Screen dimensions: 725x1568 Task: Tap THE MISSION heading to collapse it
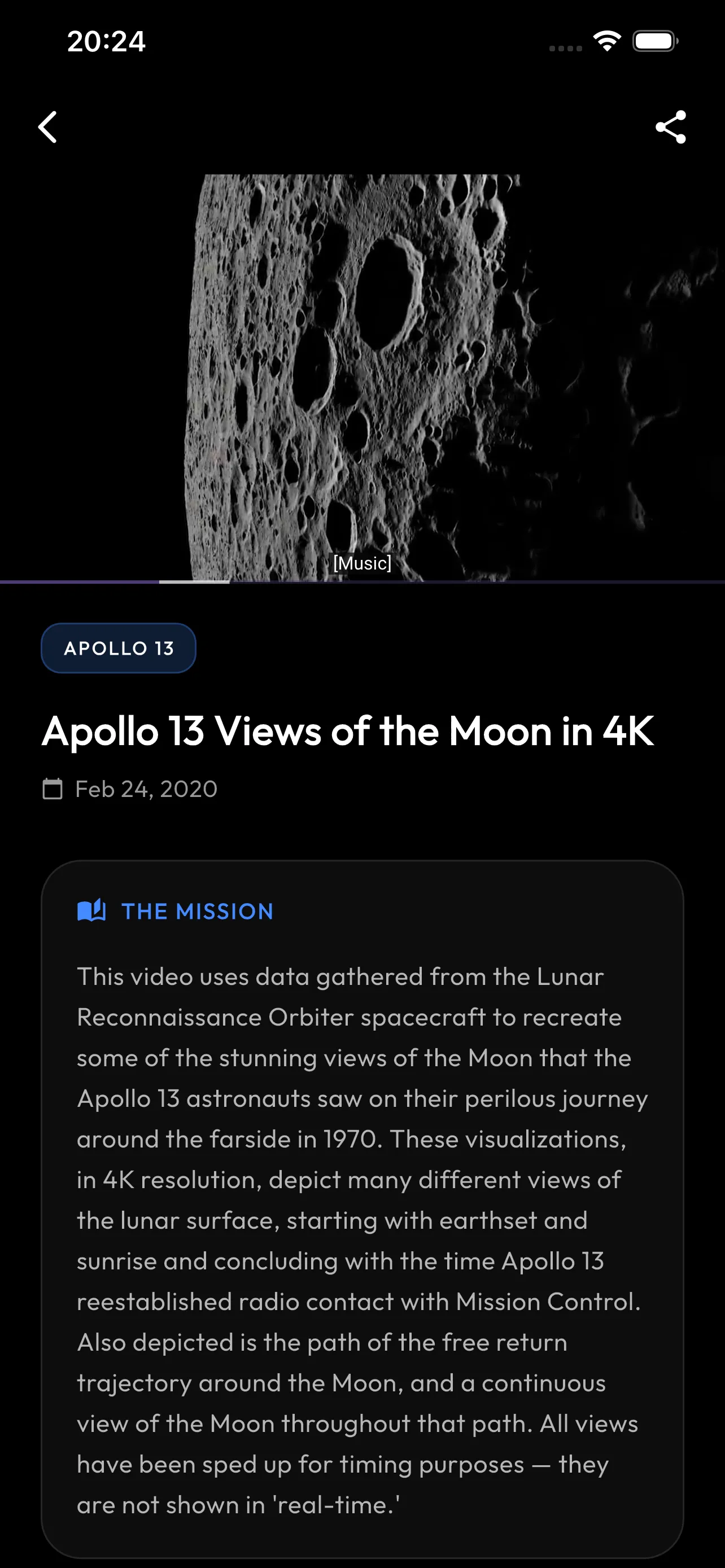point(196,910)
